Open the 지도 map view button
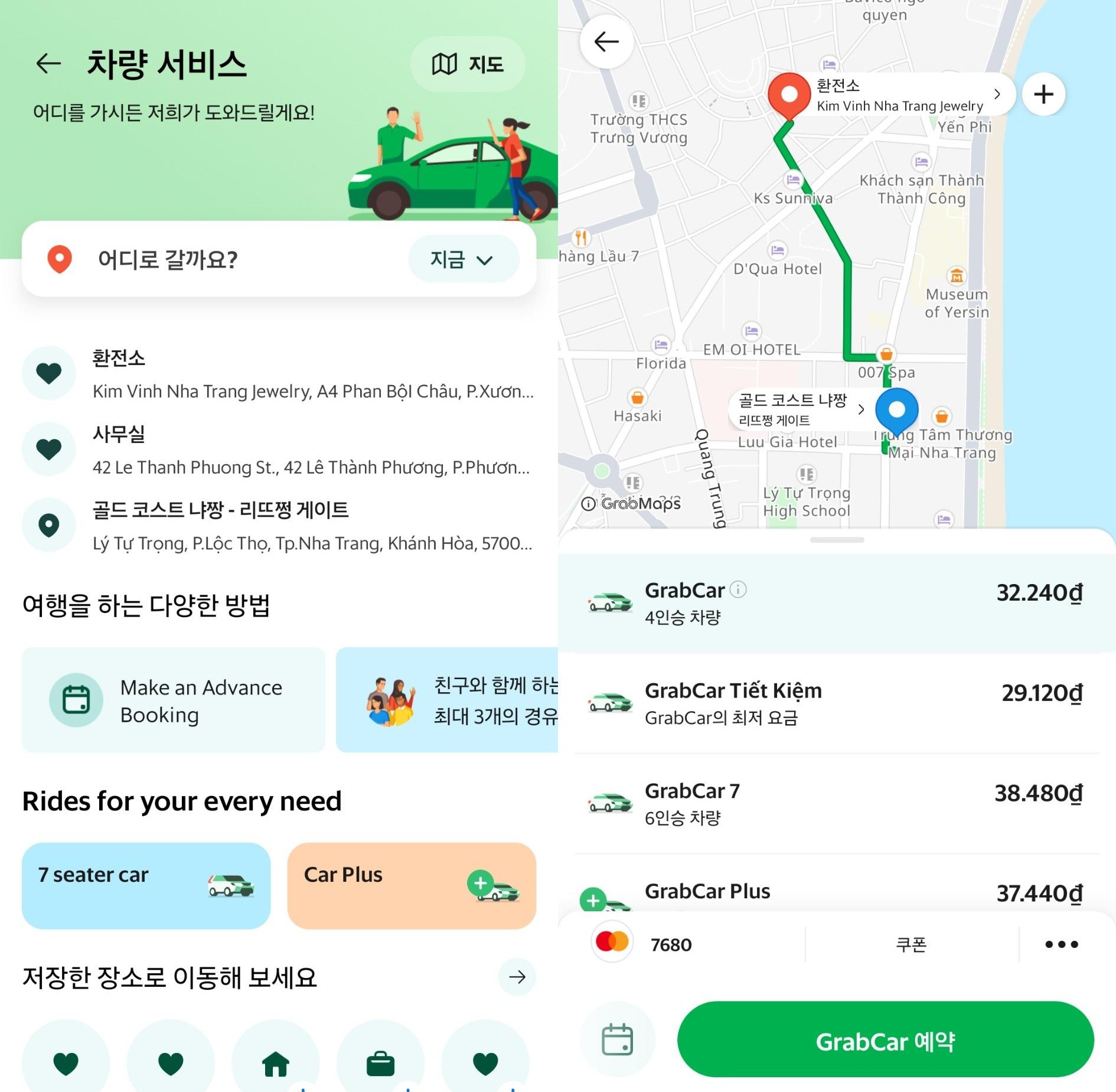1116x1092 pixels. [467, 64]
